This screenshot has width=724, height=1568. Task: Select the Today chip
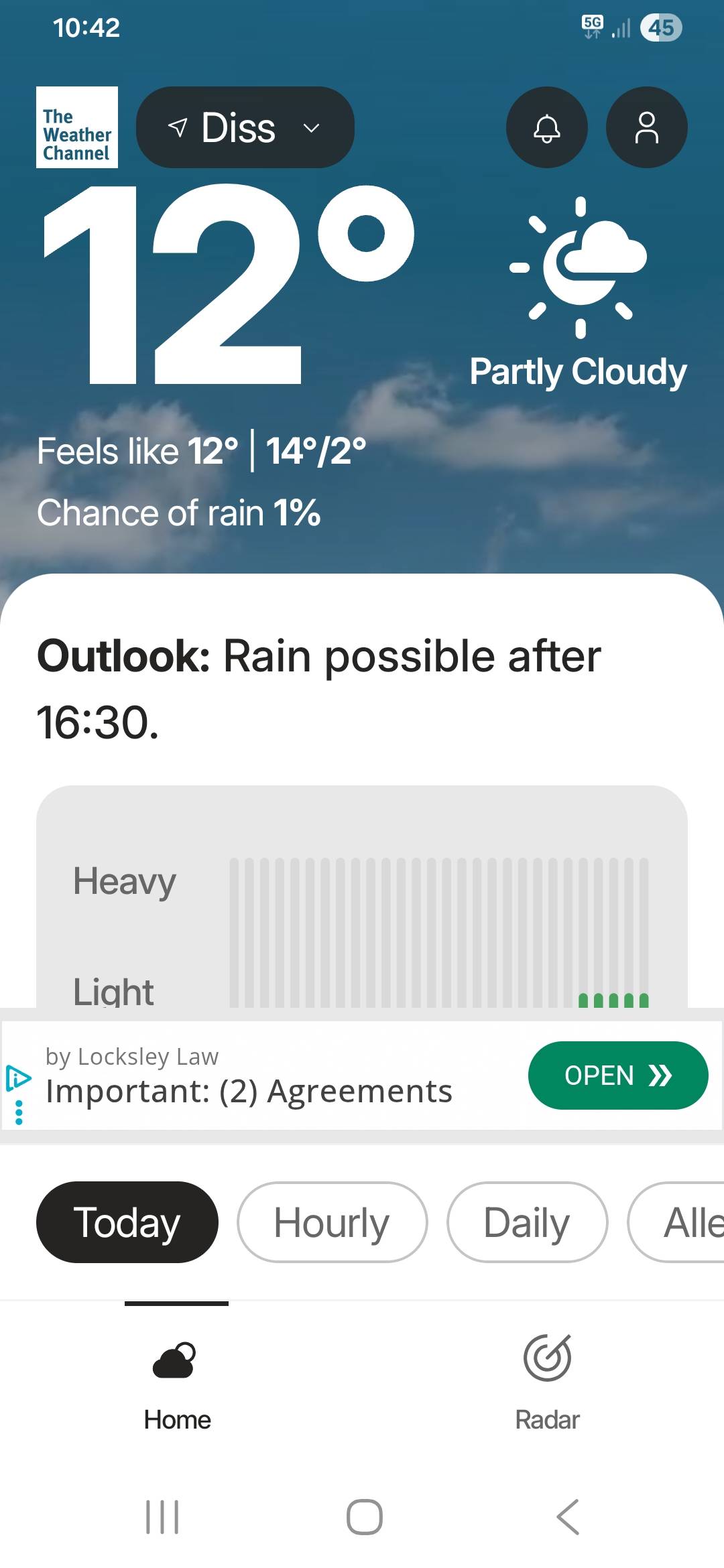tap(127, 1222)
